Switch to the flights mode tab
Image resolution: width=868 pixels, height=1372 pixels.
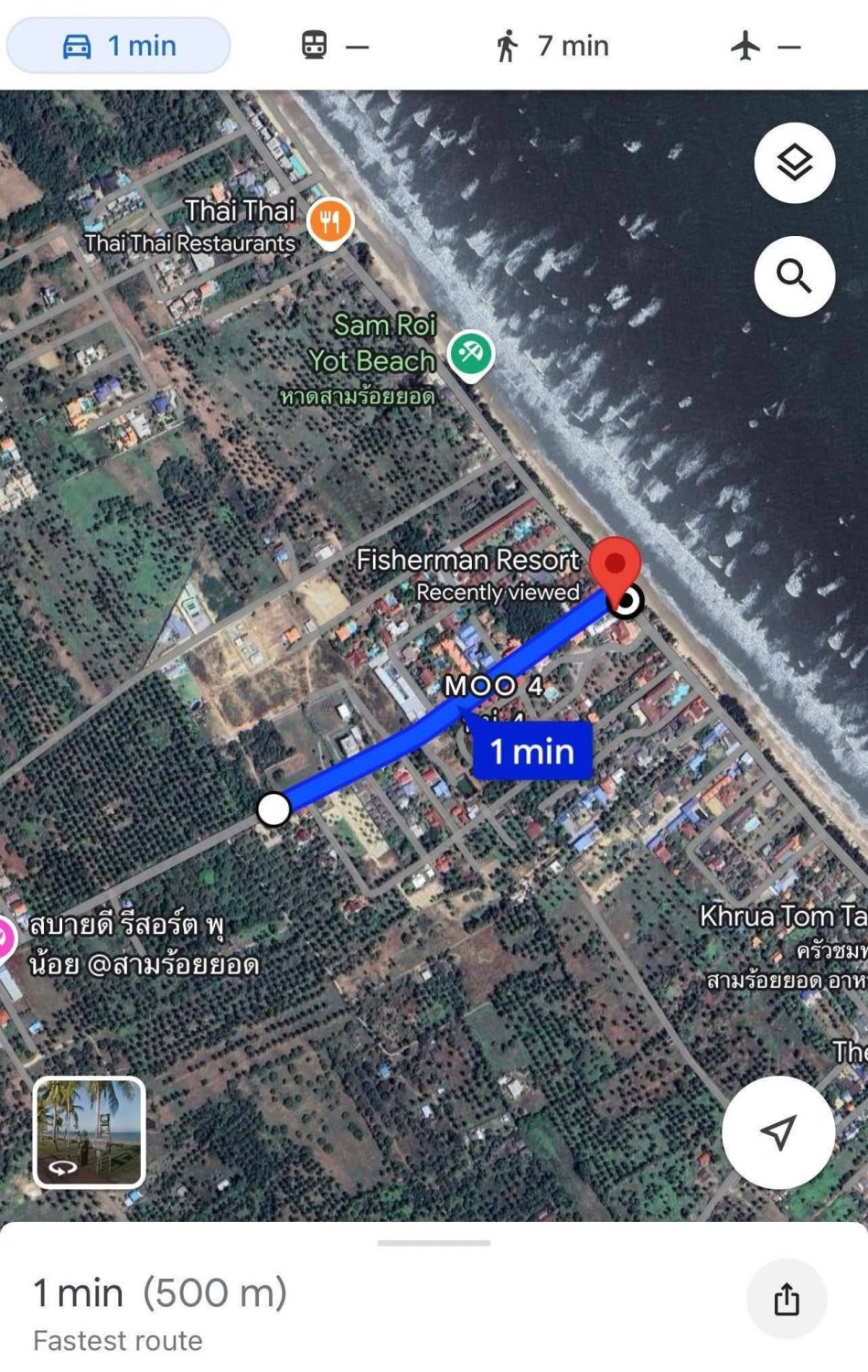coord(765,46)
